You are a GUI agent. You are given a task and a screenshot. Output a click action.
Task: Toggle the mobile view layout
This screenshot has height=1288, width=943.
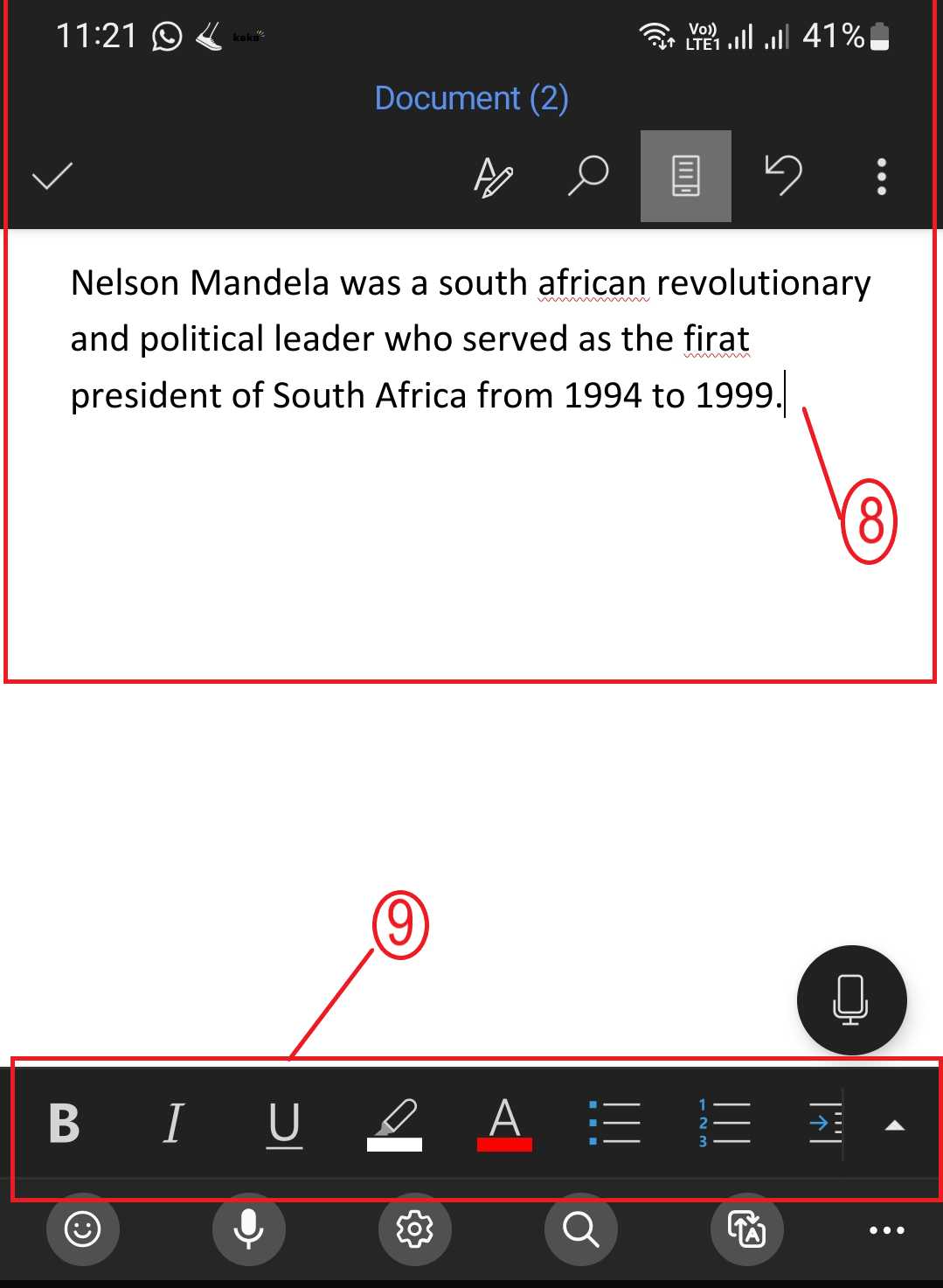[x=685, y=176]
